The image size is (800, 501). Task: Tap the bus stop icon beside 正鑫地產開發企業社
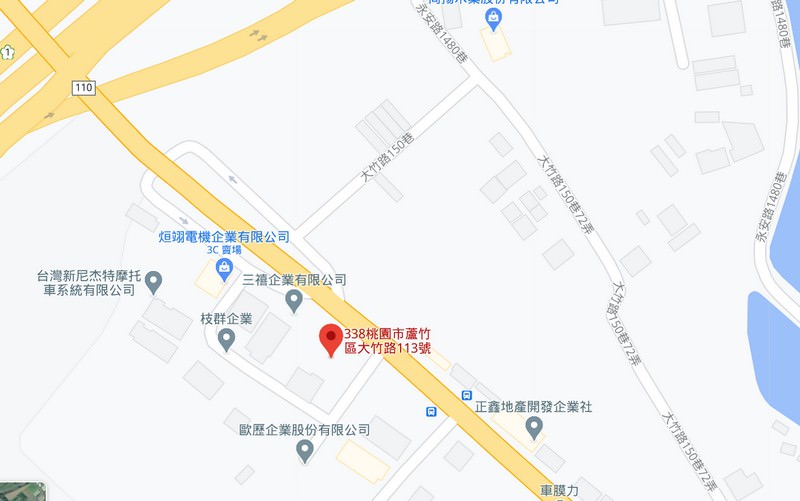coord(467,395)
